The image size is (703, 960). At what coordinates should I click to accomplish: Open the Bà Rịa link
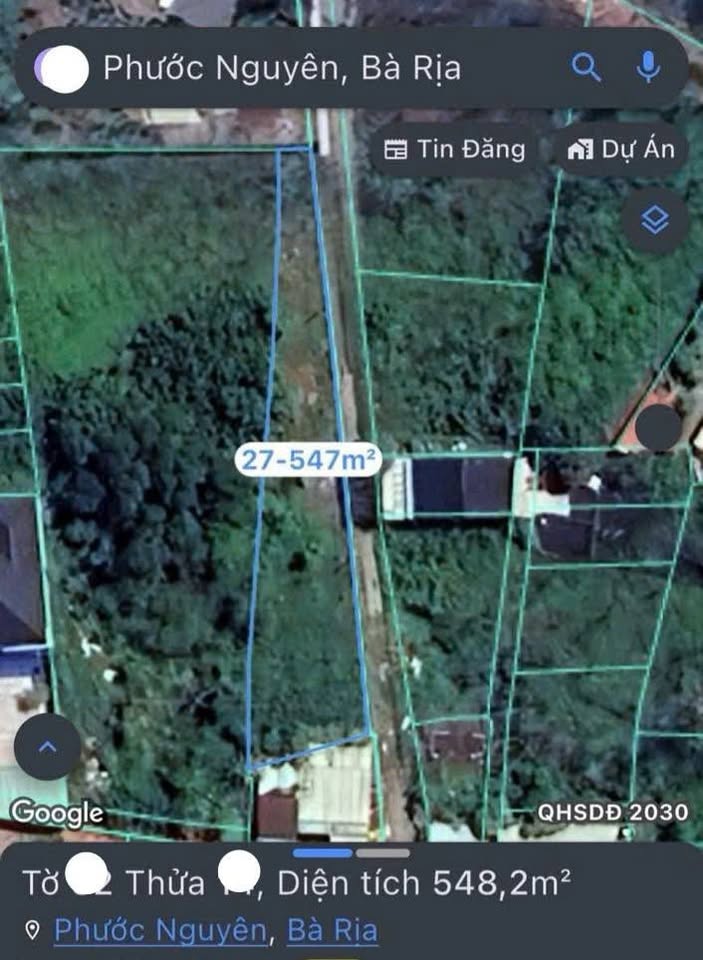click(332, 930)
